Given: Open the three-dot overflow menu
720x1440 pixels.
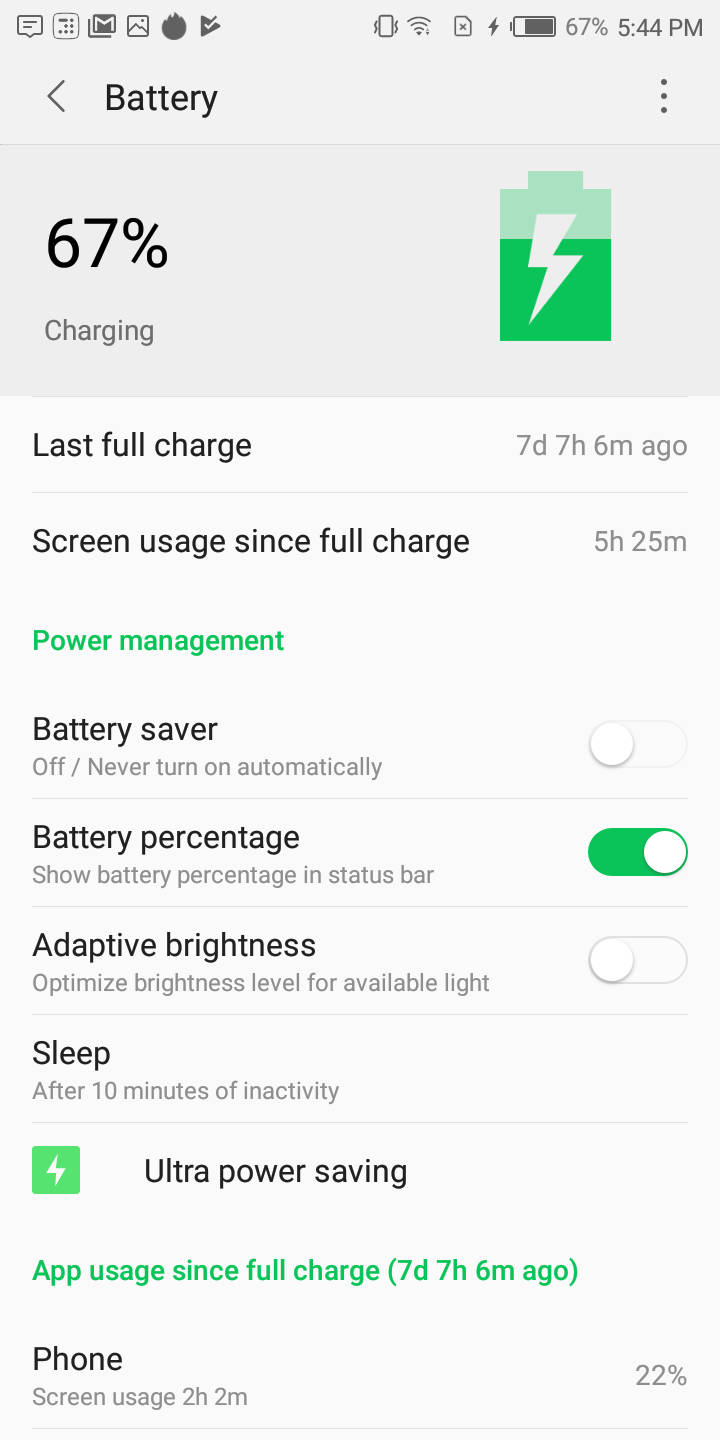Looking at the screenshot, I should [663, 96].
